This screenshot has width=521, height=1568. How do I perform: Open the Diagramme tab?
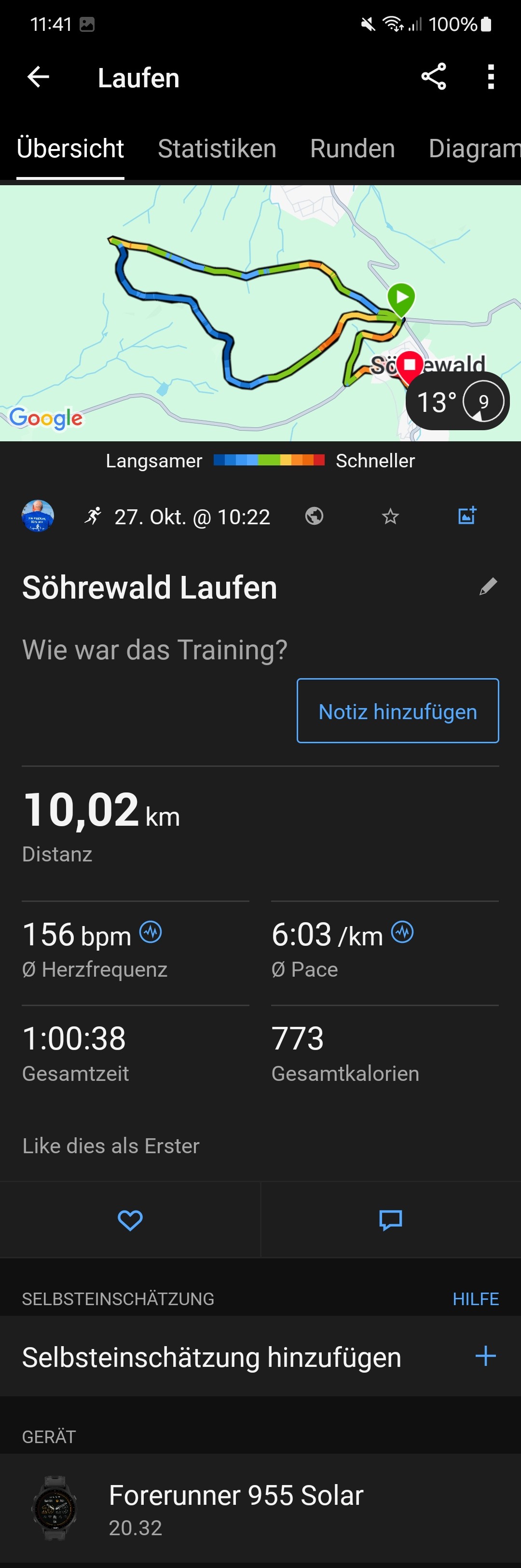474,149
